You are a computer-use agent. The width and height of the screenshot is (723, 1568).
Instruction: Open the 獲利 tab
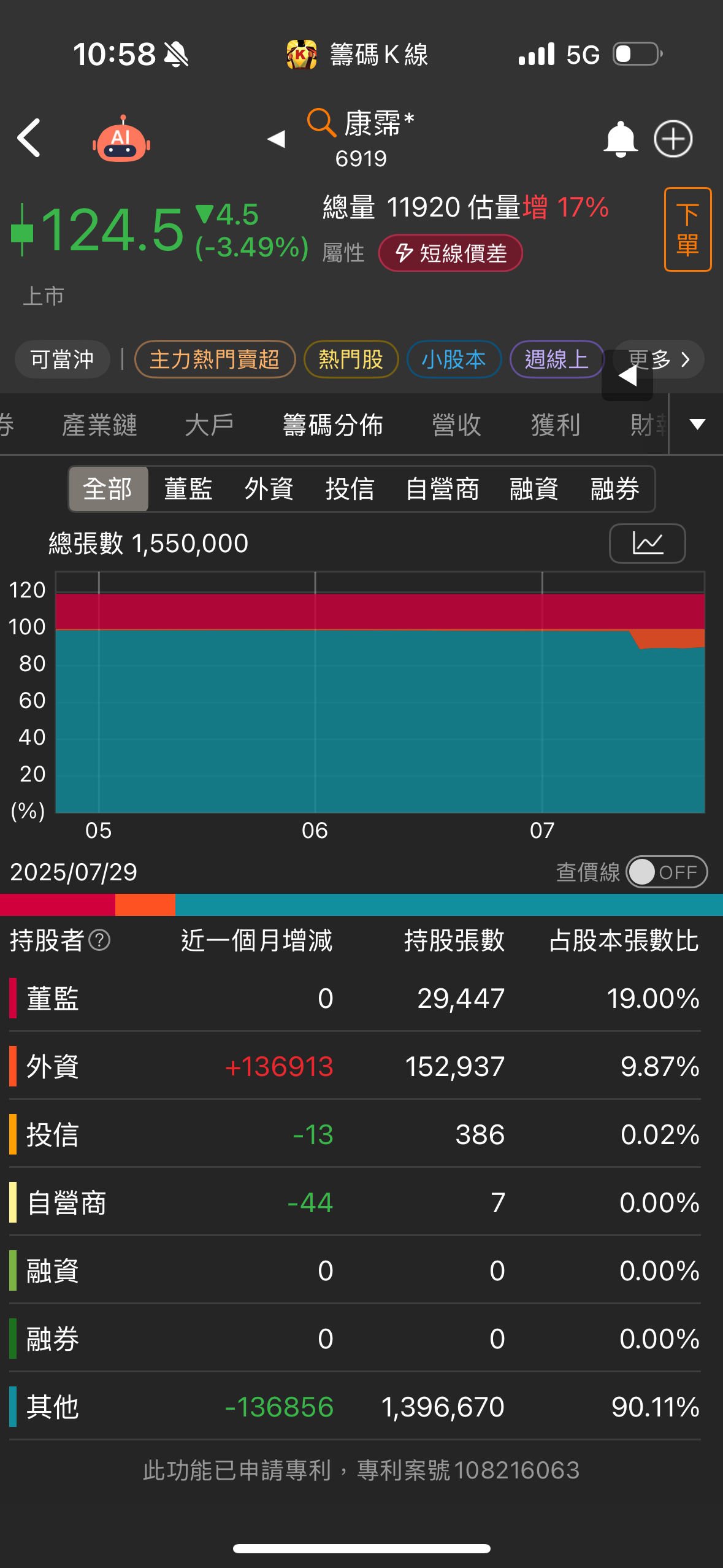pyautogui.click(x=555, y=425)
